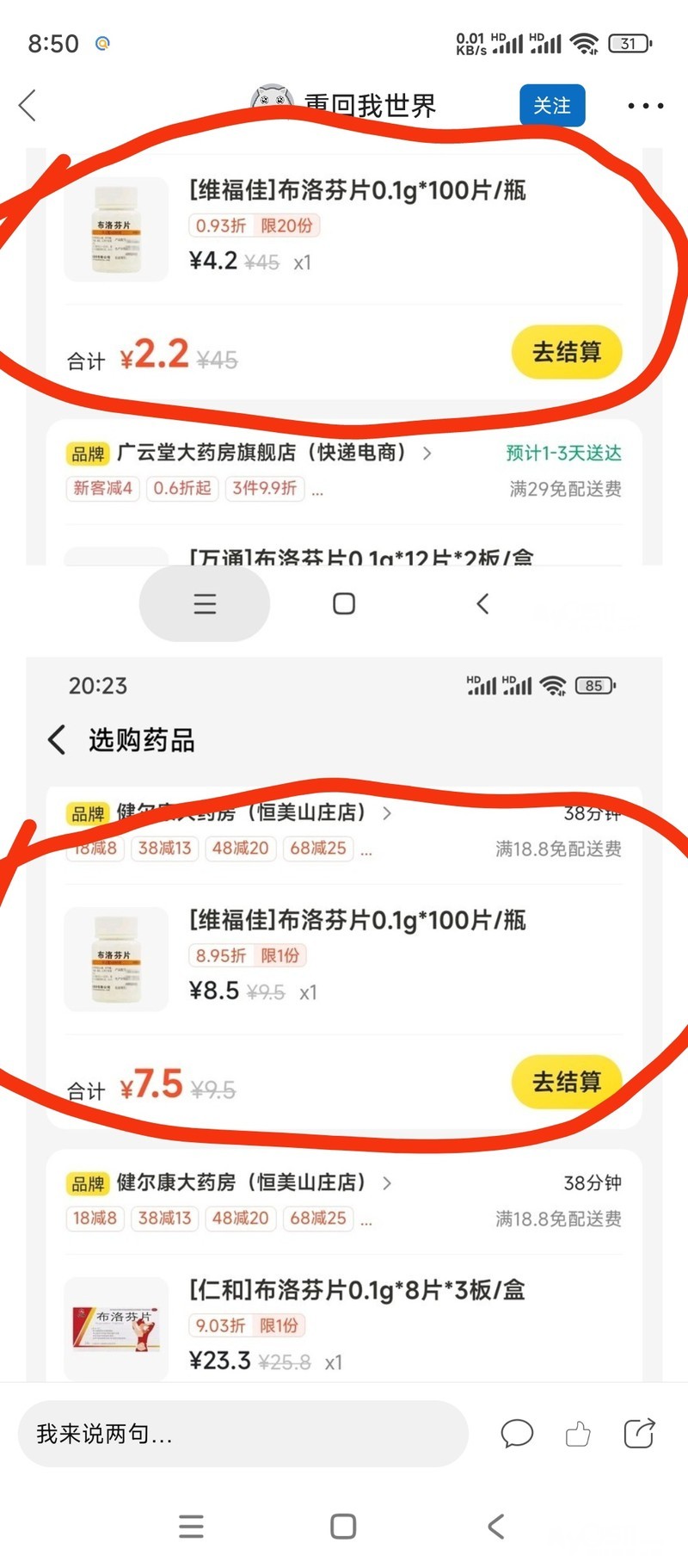The image size is (688, 1568).
Task: Open the system recent apps button
Action: click(x=191, y=1527)
